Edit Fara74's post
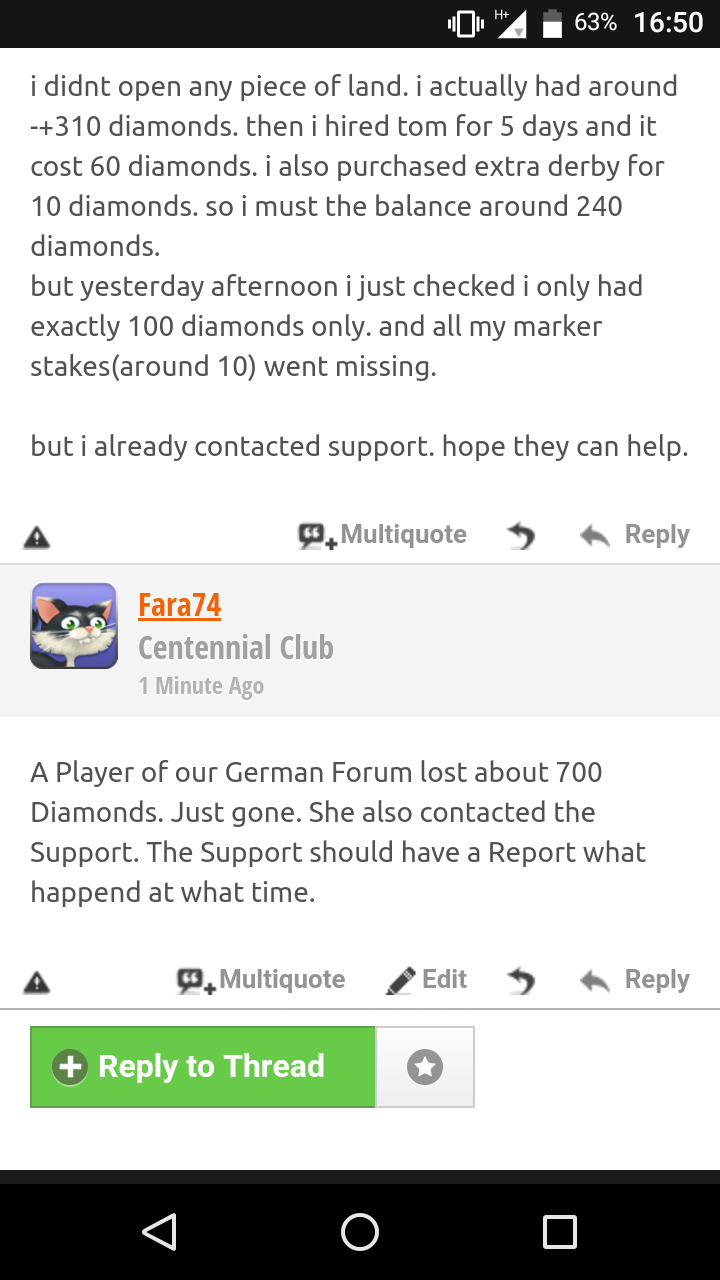 click(428, 980)
